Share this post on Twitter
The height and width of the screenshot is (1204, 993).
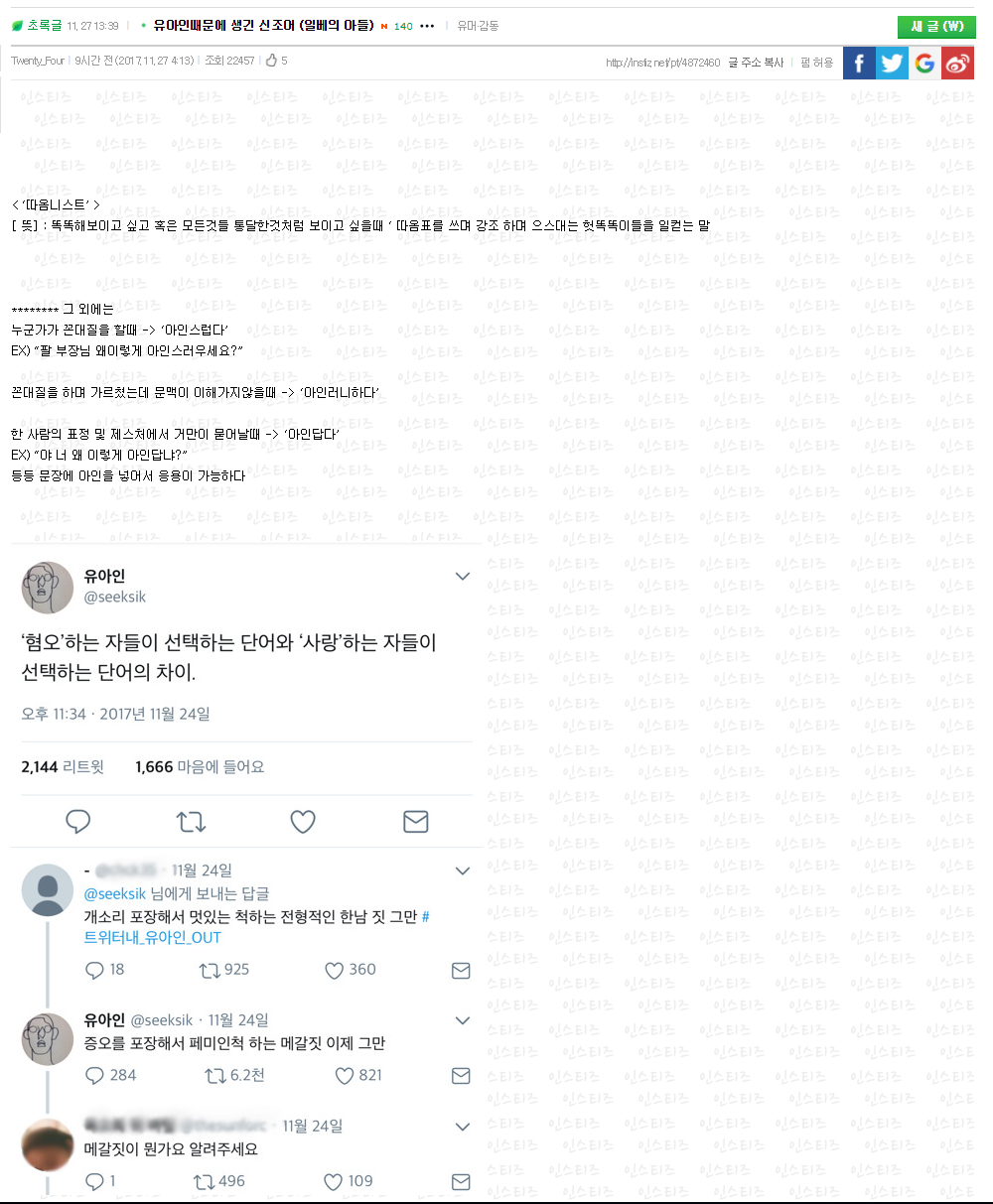point(892,64)
